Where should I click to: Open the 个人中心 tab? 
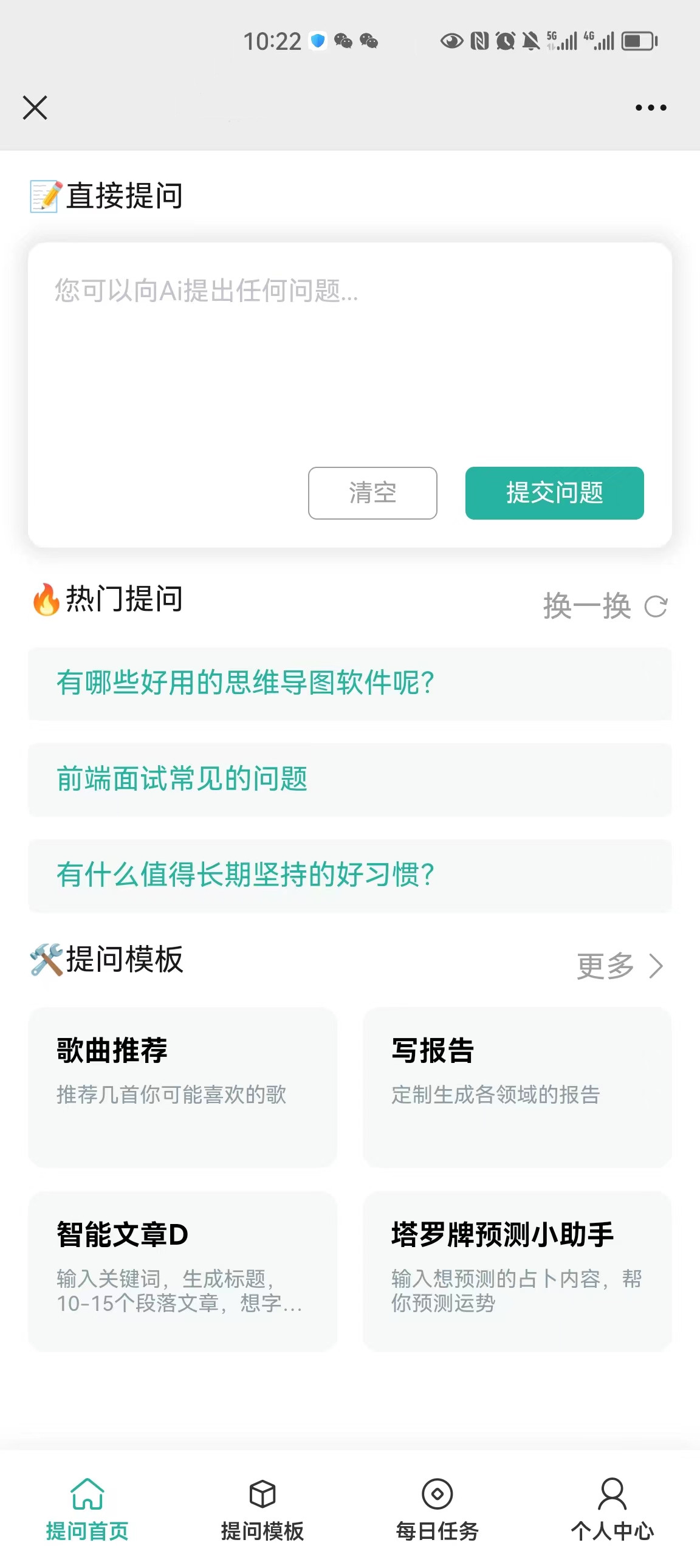coord(612,1508)
